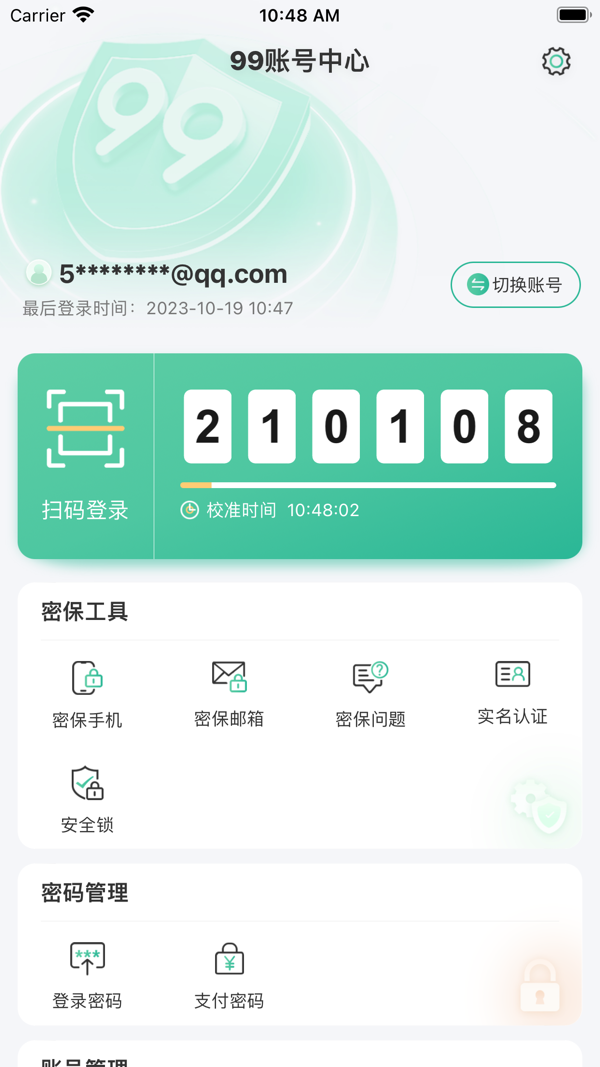This screenshot has height=1067, width=600.
Task: Open 密保邮箱 security email
Action: [229, 694]
